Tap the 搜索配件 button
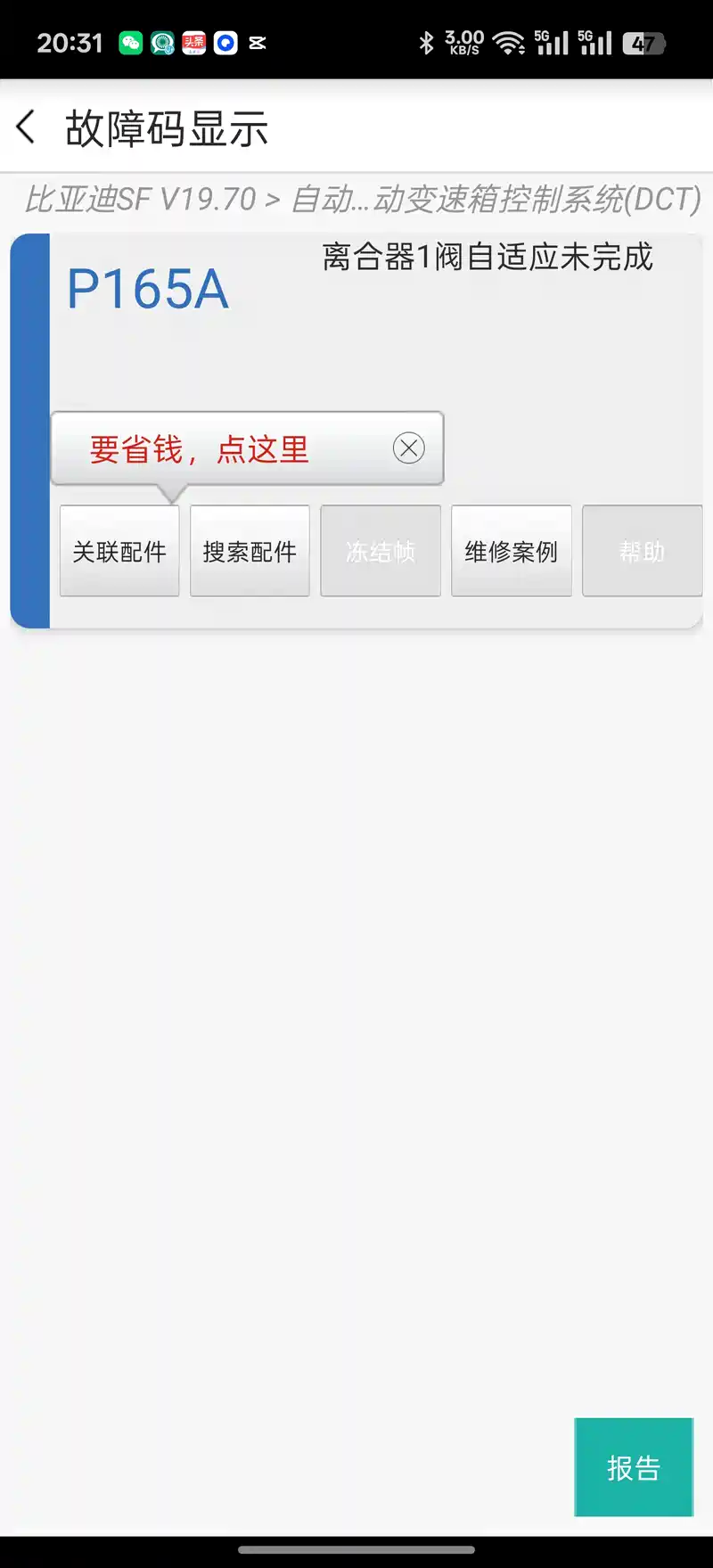The width and height of the screenshot is (713, 1568). [x=250, y=551]
